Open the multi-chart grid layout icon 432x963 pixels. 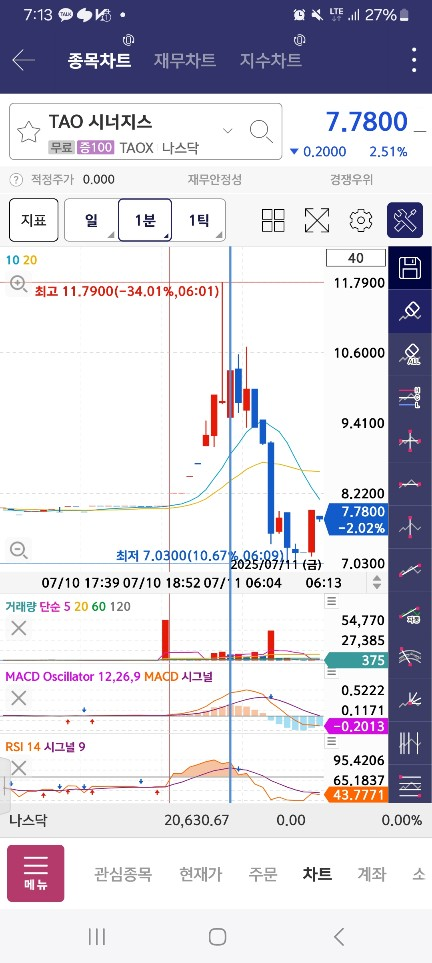(273, 220)
